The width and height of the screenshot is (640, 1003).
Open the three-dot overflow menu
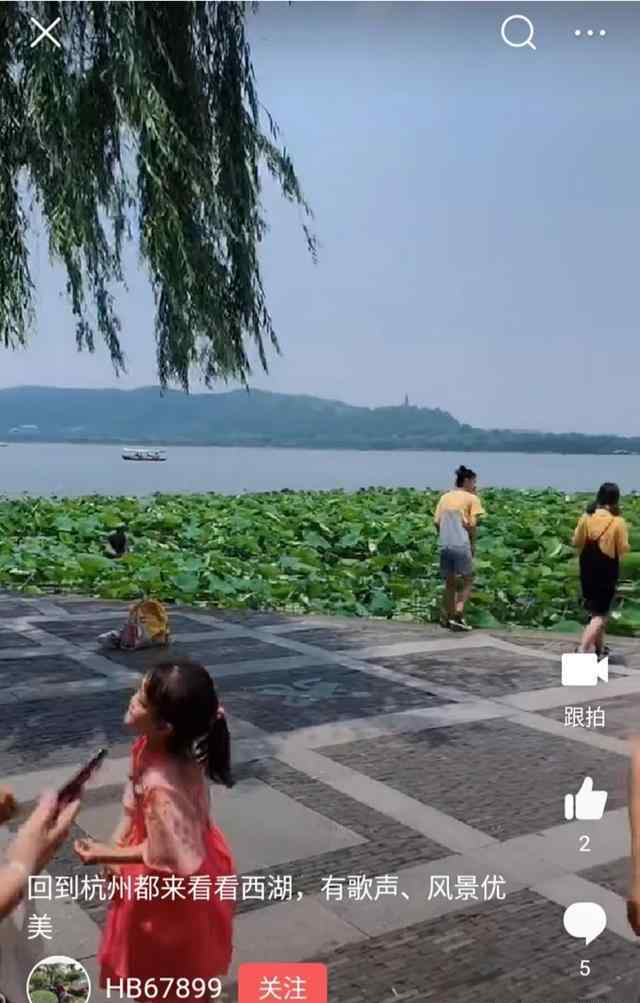[x=589, y=33]
